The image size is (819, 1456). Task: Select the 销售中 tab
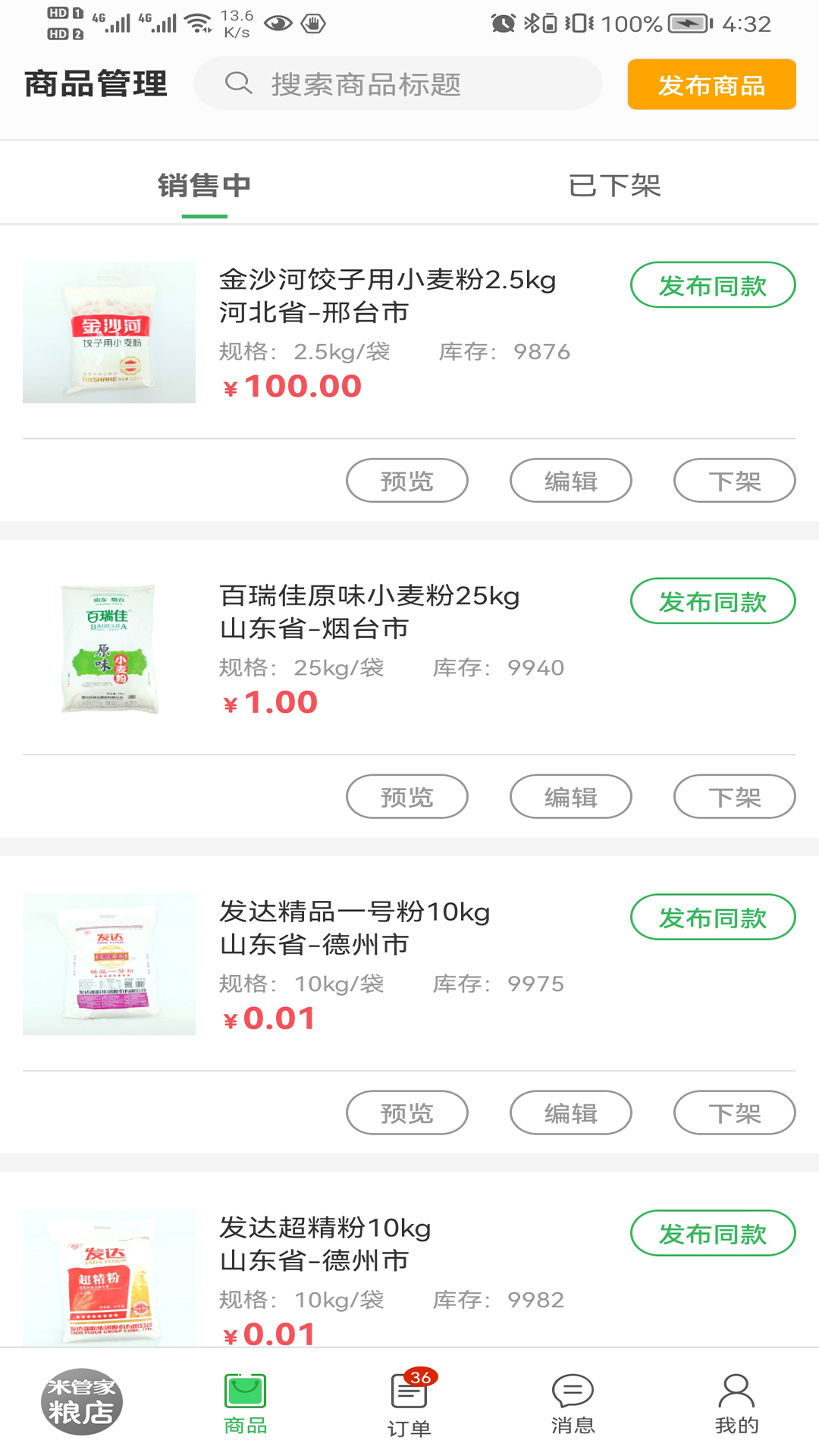204,185
